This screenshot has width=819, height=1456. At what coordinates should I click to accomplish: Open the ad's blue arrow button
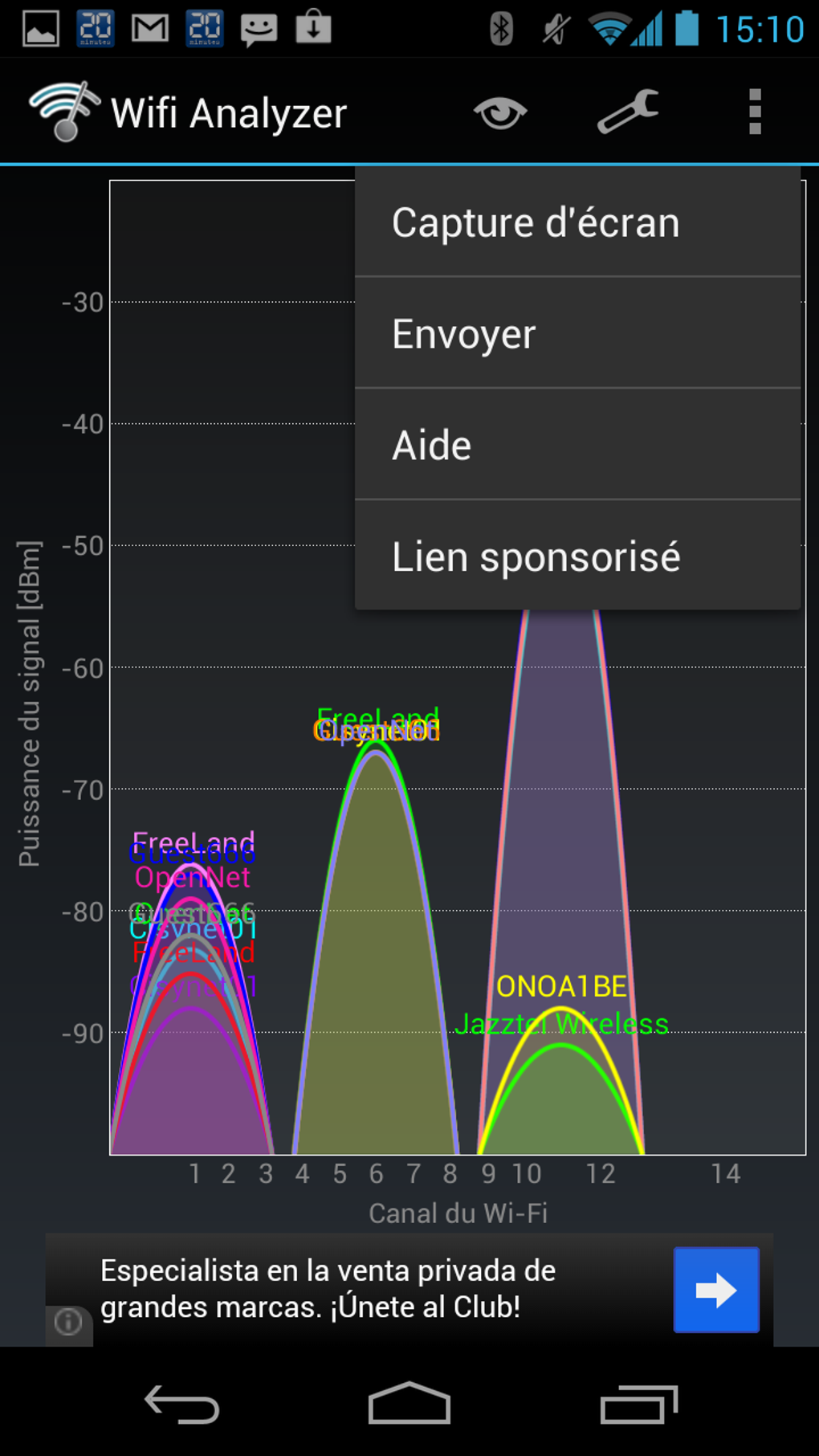[715, 1290]
